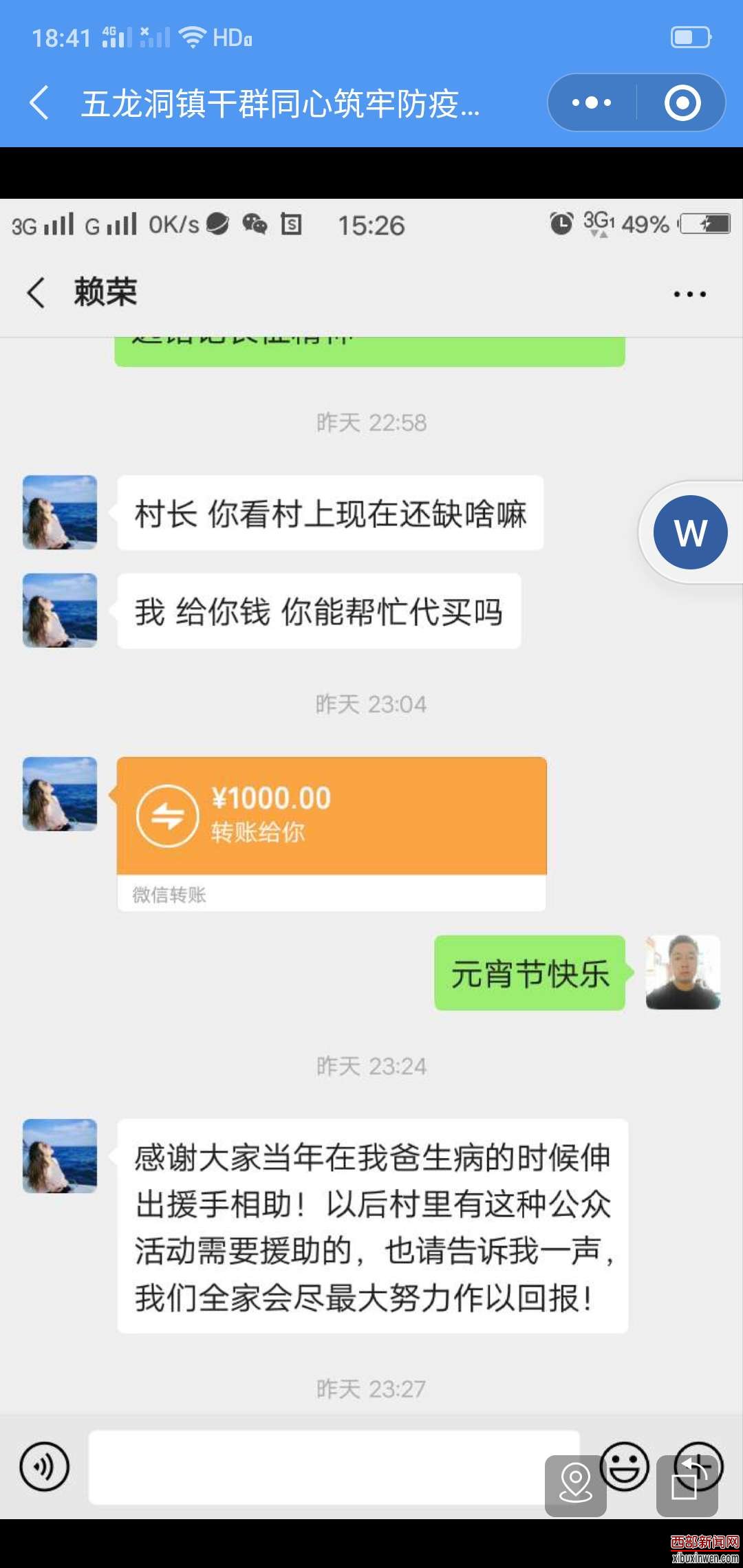Close the mini program via circle icon

(x=682, y=103)
